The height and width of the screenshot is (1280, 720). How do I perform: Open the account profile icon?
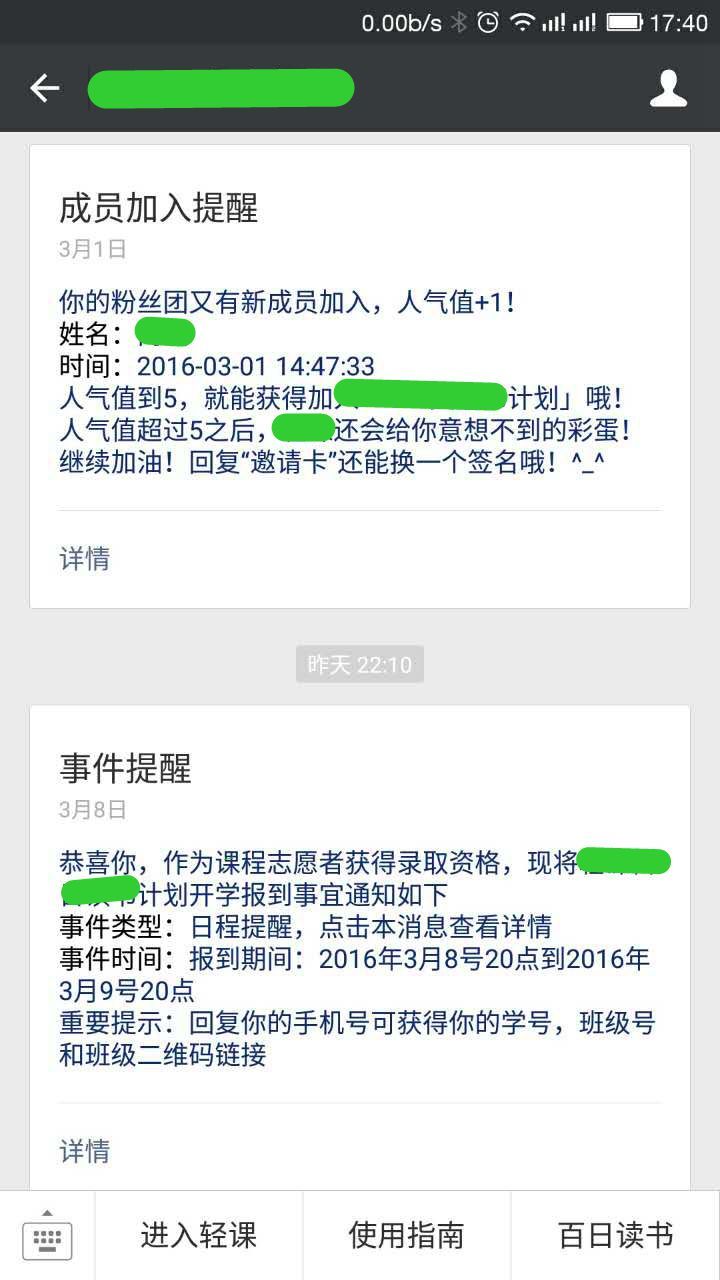pyautogui.click(x=668, y=88)
